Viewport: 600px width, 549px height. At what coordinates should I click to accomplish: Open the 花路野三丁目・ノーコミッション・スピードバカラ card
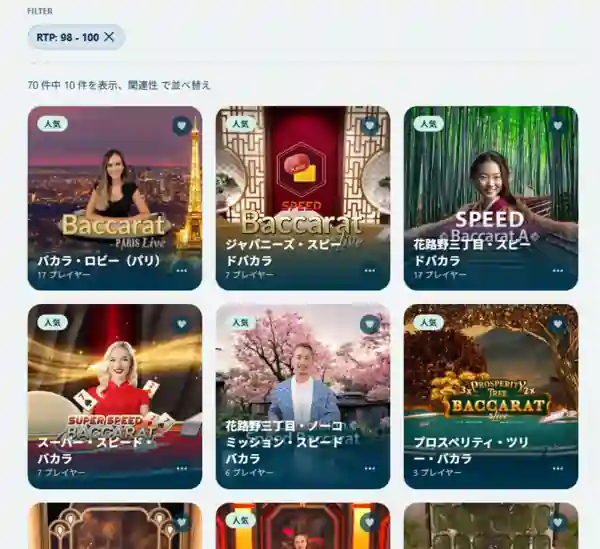pos(302,390)
